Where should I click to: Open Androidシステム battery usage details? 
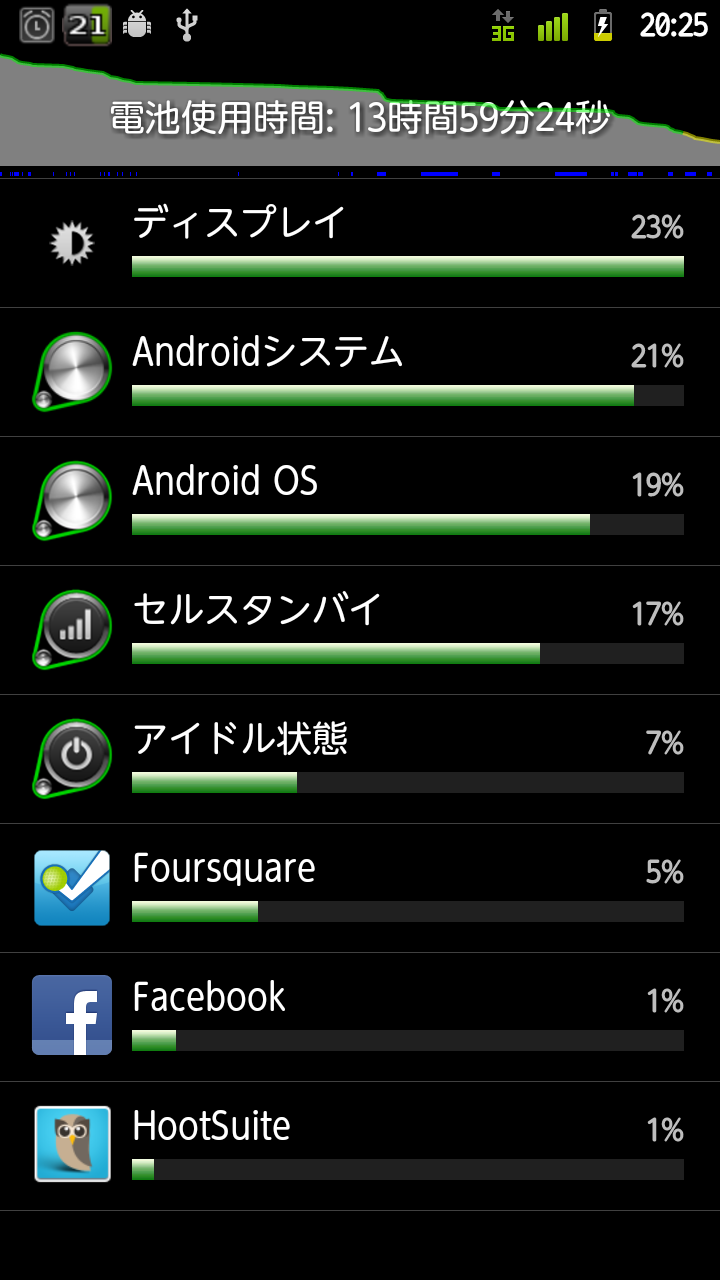[360, 372]
